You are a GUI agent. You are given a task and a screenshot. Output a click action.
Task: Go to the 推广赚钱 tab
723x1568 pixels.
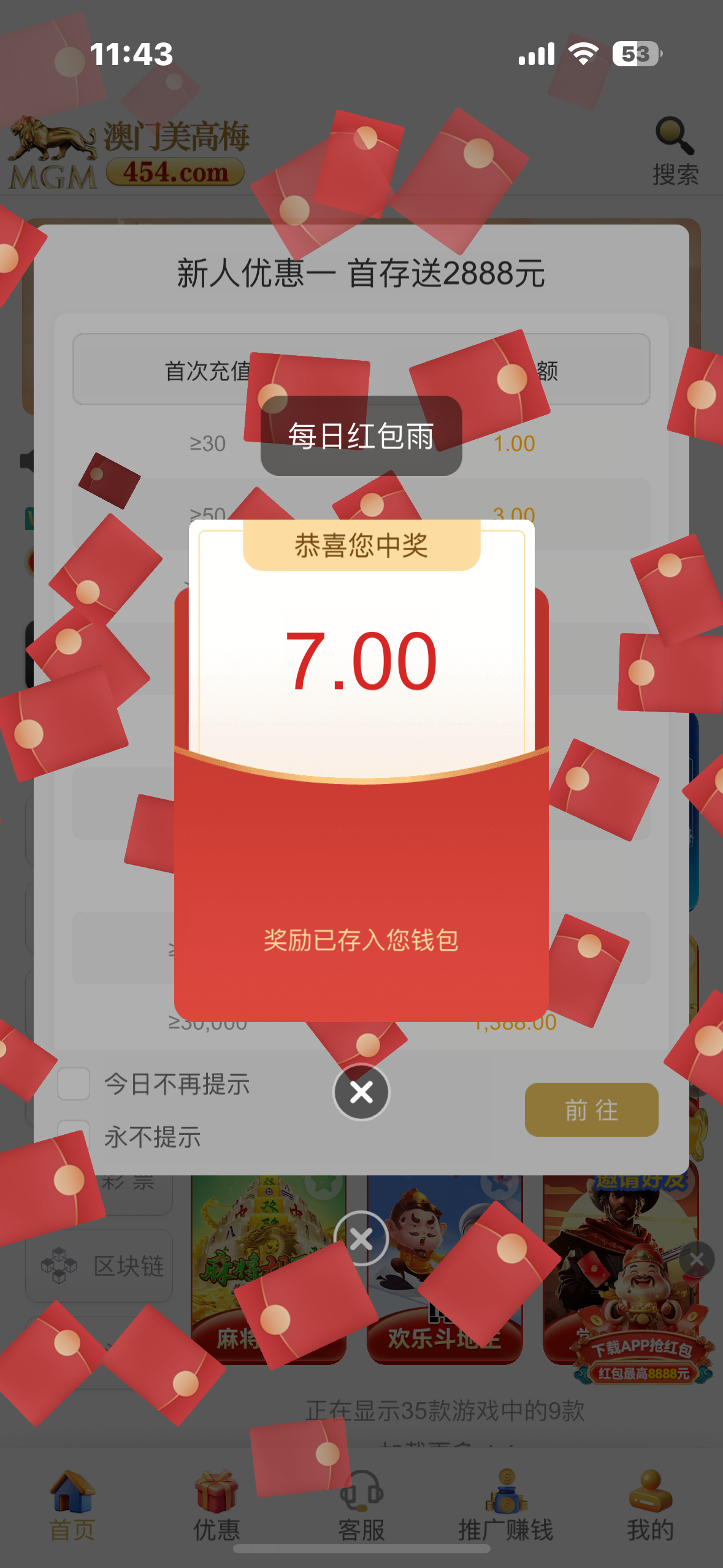pyautogui.click(x=506, y=1506)
